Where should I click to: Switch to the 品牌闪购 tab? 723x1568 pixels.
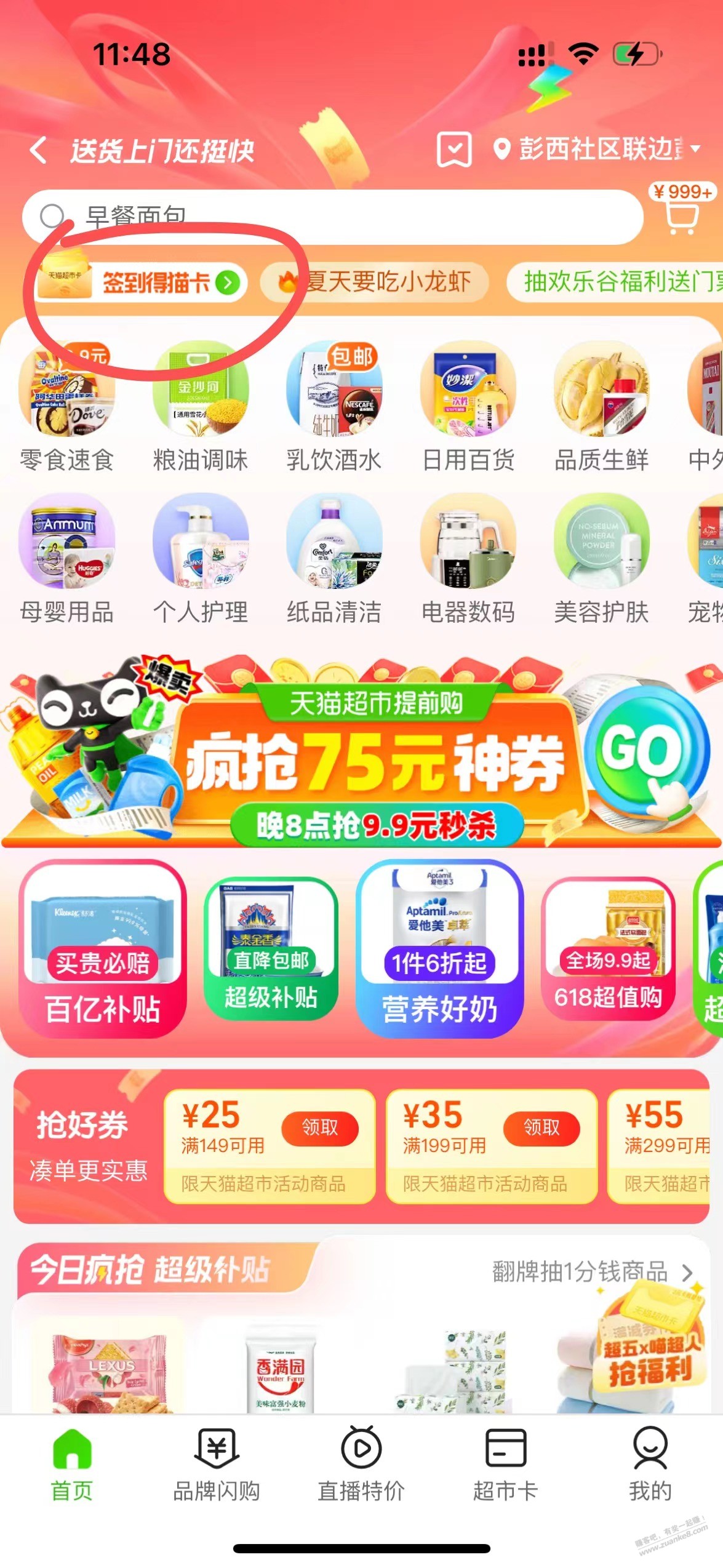pyautogui.click(x=217, y=1466)
